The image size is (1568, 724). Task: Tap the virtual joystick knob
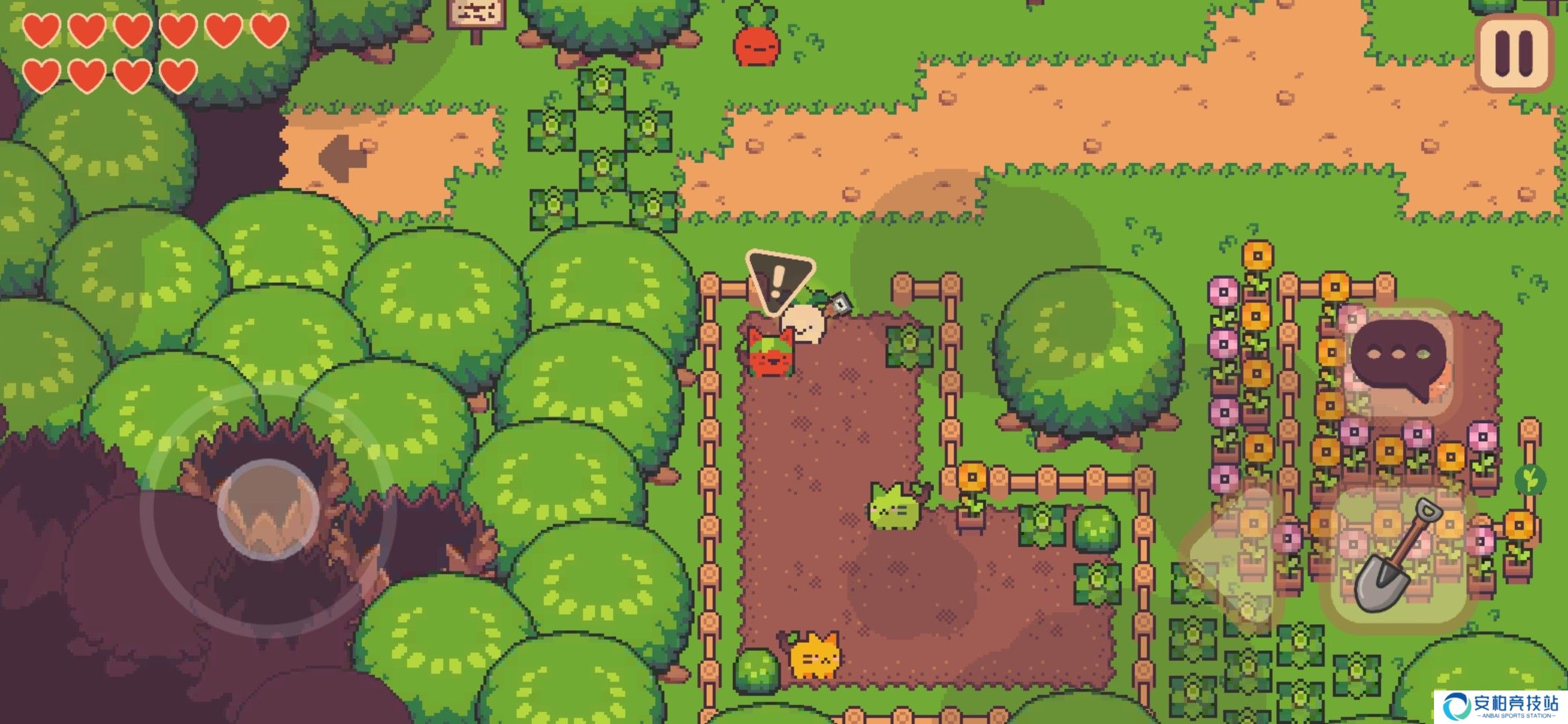coord(267,509)
